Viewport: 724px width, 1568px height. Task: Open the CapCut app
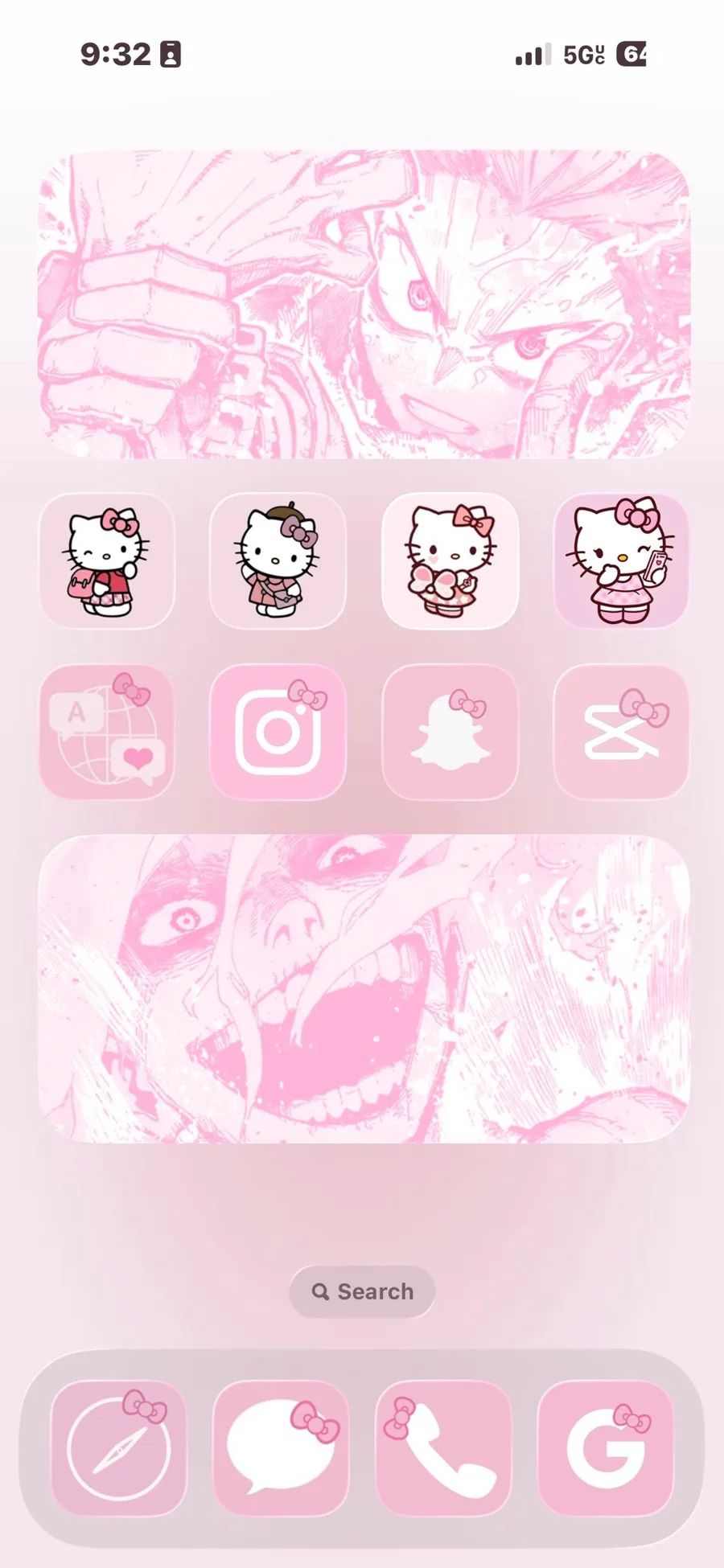(x=620, y=732)
